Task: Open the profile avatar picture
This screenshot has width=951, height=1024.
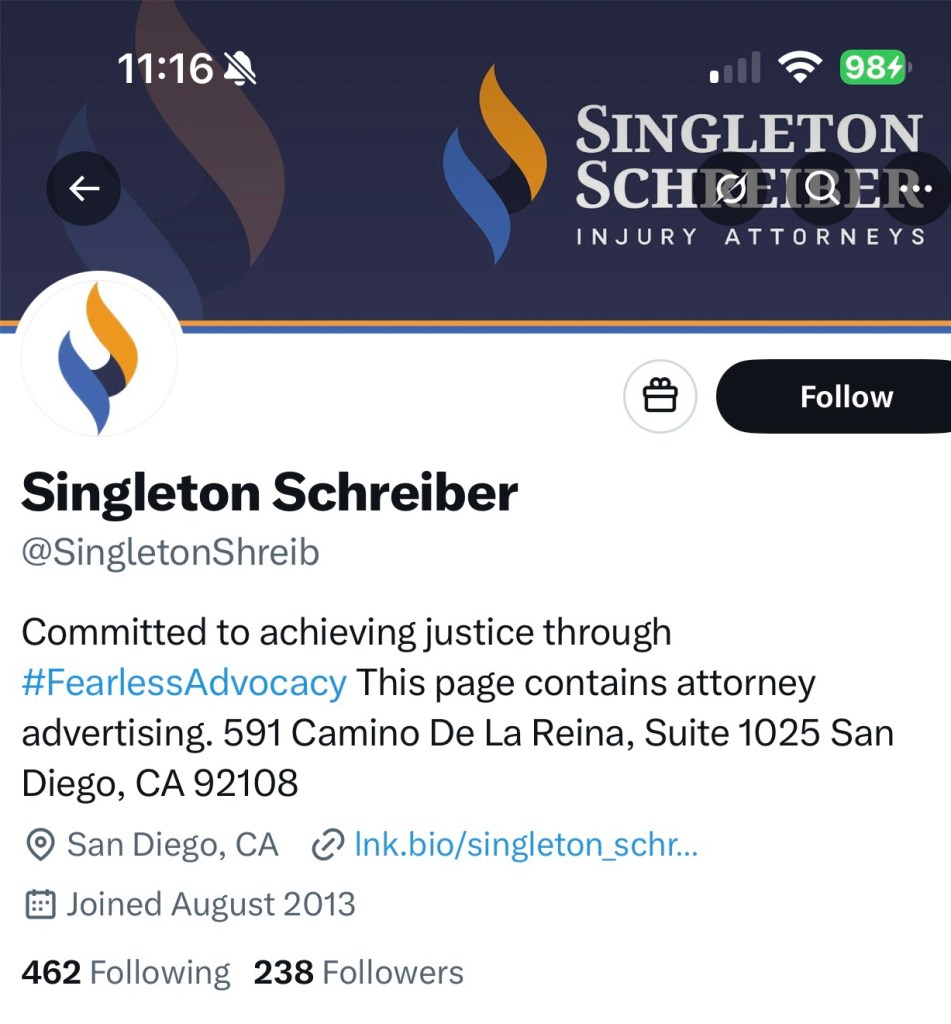Action: [99, 358]
